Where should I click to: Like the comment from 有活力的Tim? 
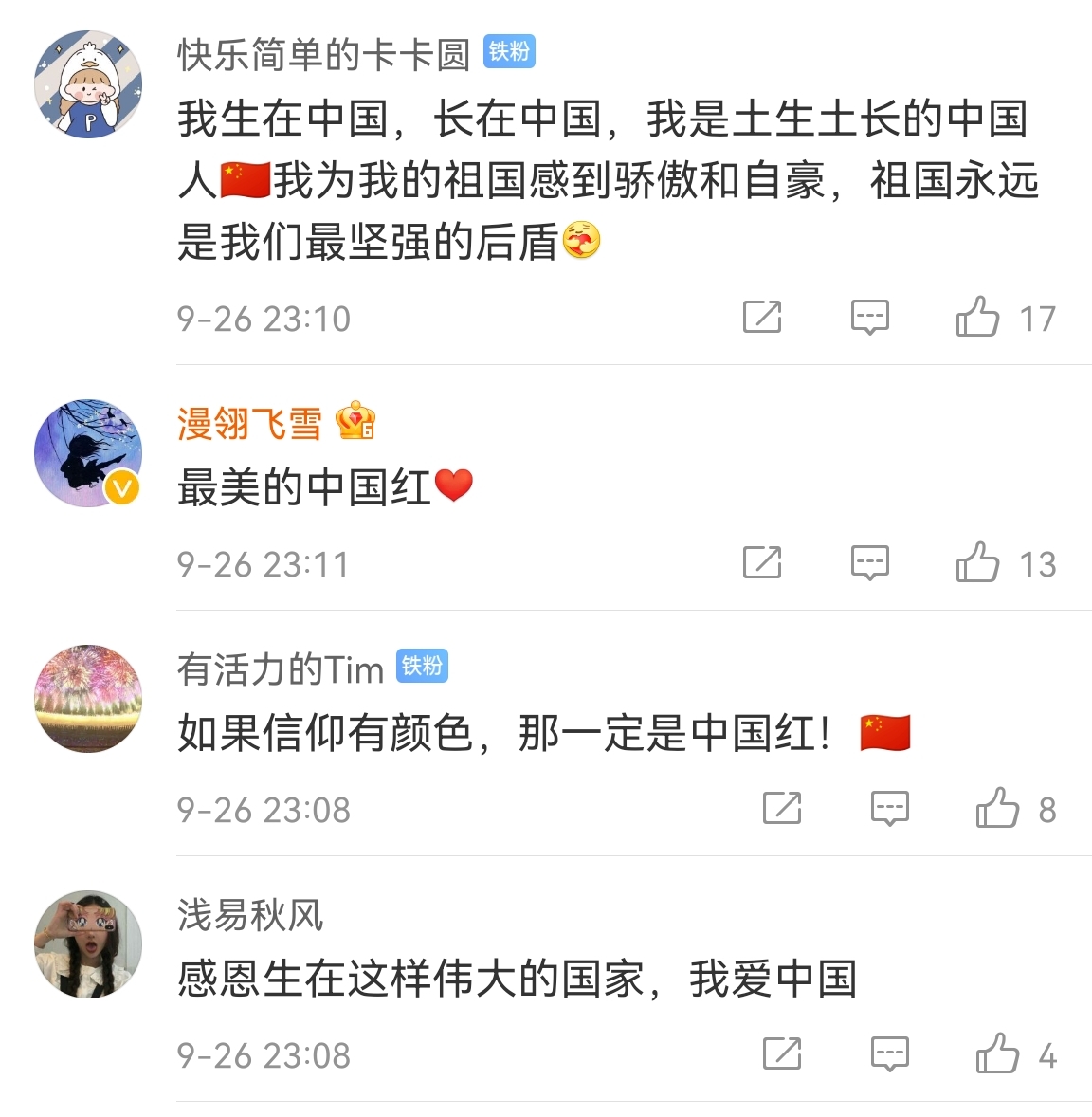pos(998,809)
